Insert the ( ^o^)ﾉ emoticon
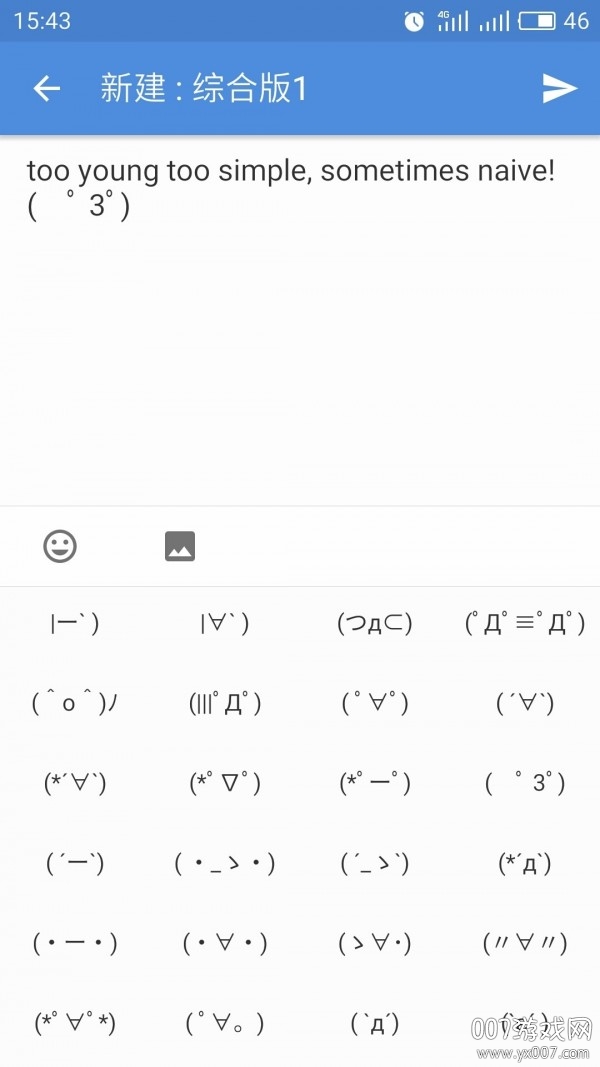The image size is (600, 1067). coord(75,703)
